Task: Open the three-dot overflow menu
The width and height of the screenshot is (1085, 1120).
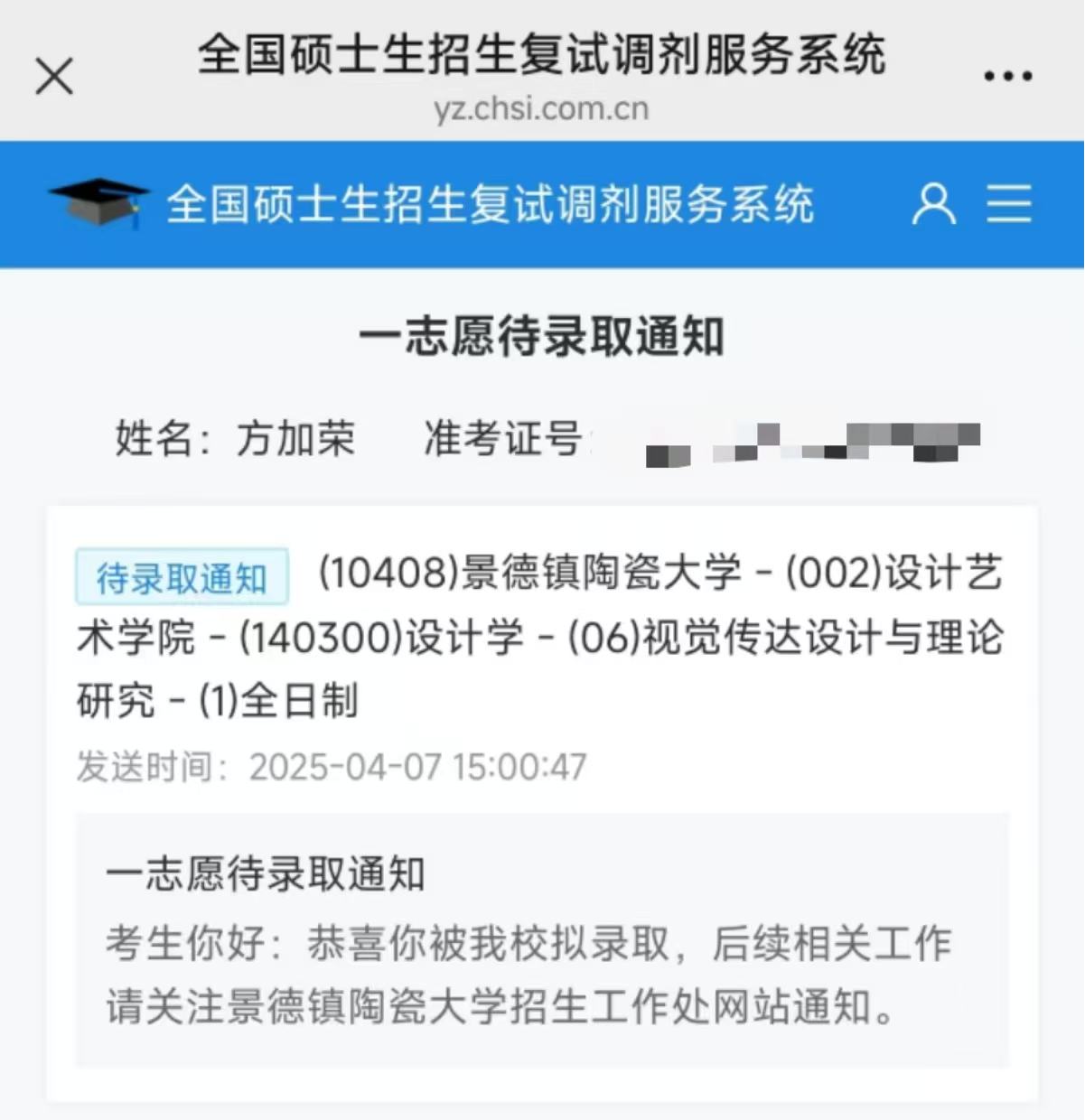Action: [x=1007, y=77]
